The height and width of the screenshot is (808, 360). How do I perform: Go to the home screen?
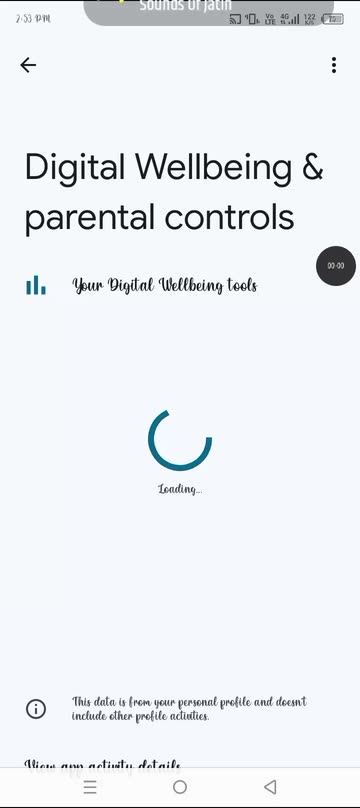(x=180, y=787)
